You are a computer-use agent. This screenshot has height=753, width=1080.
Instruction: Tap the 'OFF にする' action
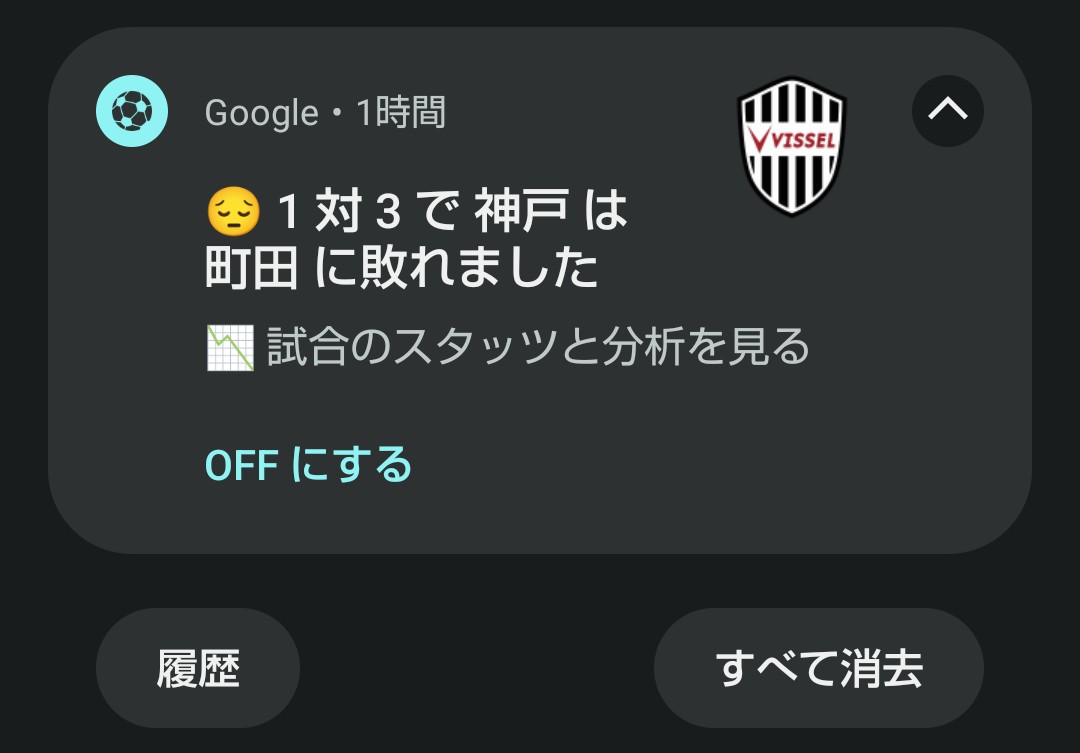(308, 465)
